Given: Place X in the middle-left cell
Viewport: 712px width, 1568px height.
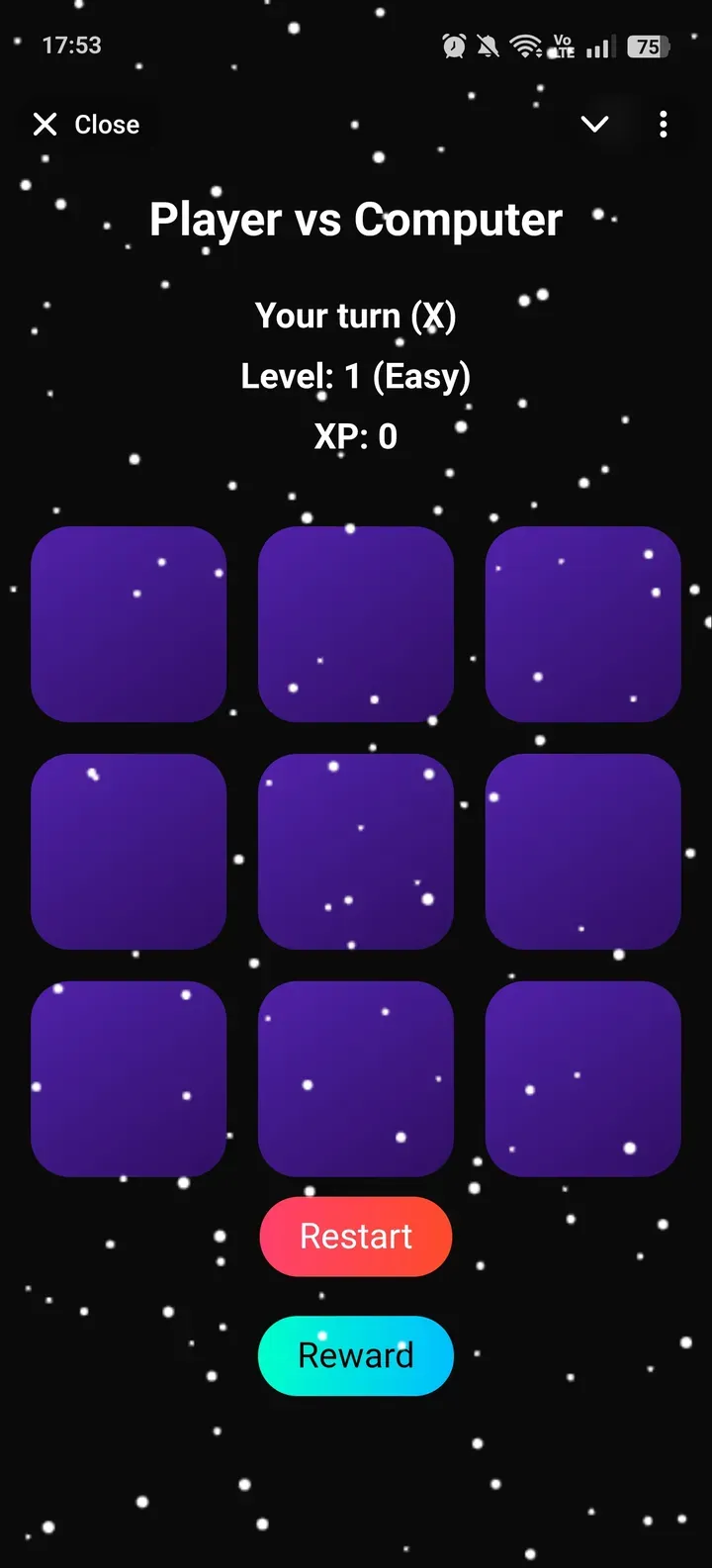Looking at the screenshot, I should pyautogui.click(x=129, y=852).
